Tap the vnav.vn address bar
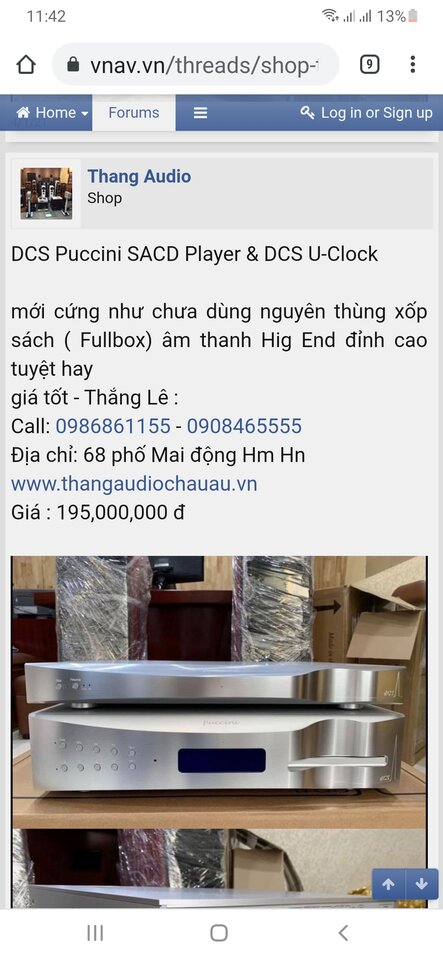 pos(196,64)
